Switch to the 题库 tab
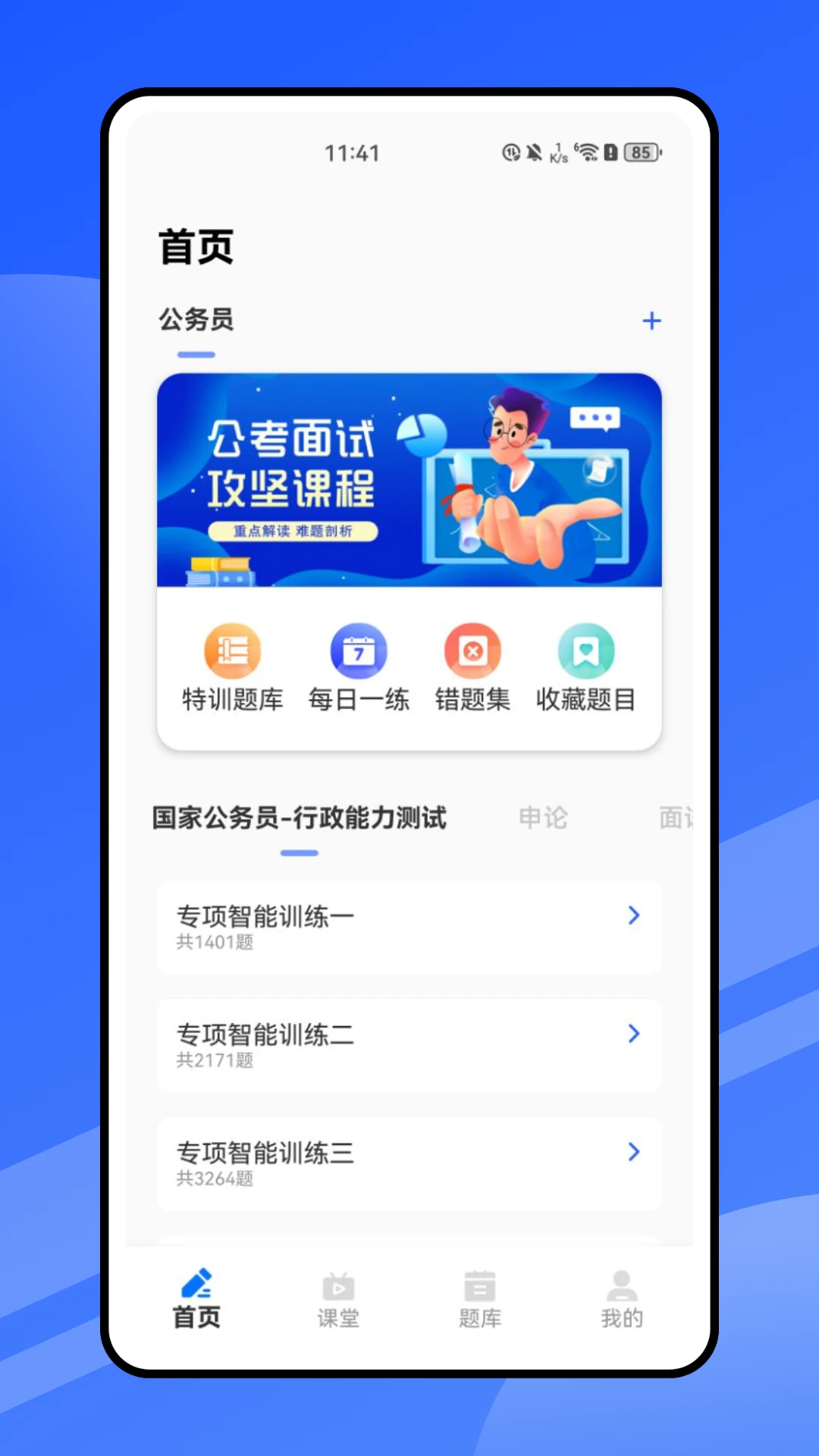Image resolution: width=819 pixels, height=1456 pixels. coord(480,1300)
